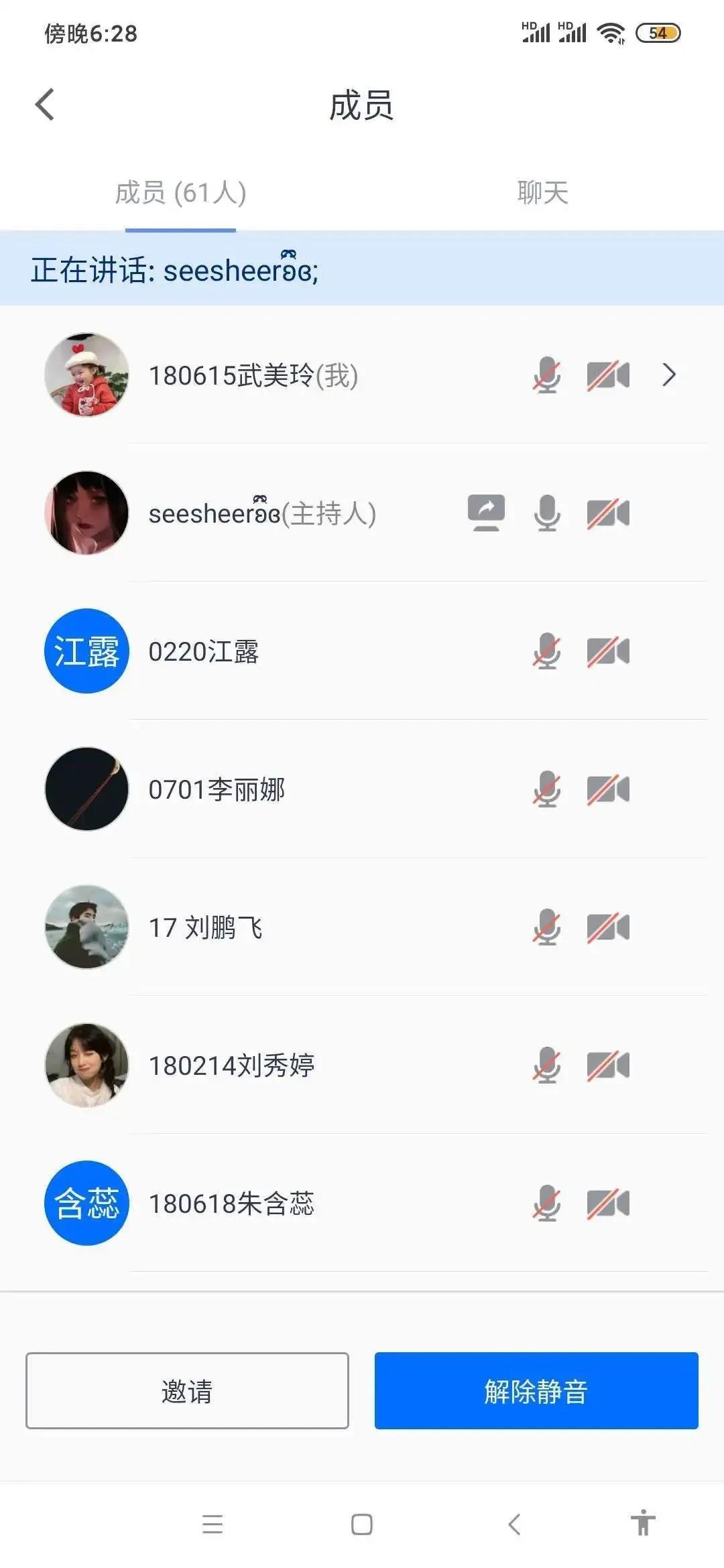
Task: Open the host seesheer row
Action: pos(261,514)
